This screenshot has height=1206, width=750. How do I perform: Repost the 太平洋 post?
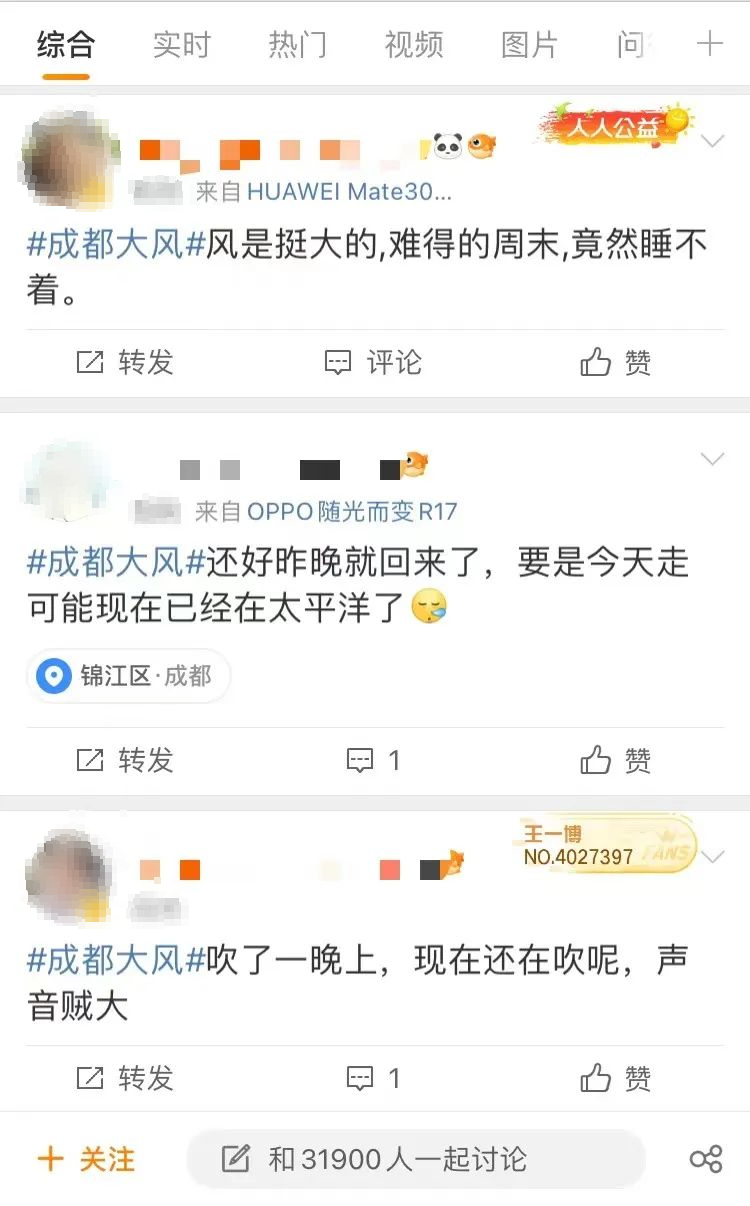[x=125, y=761]
